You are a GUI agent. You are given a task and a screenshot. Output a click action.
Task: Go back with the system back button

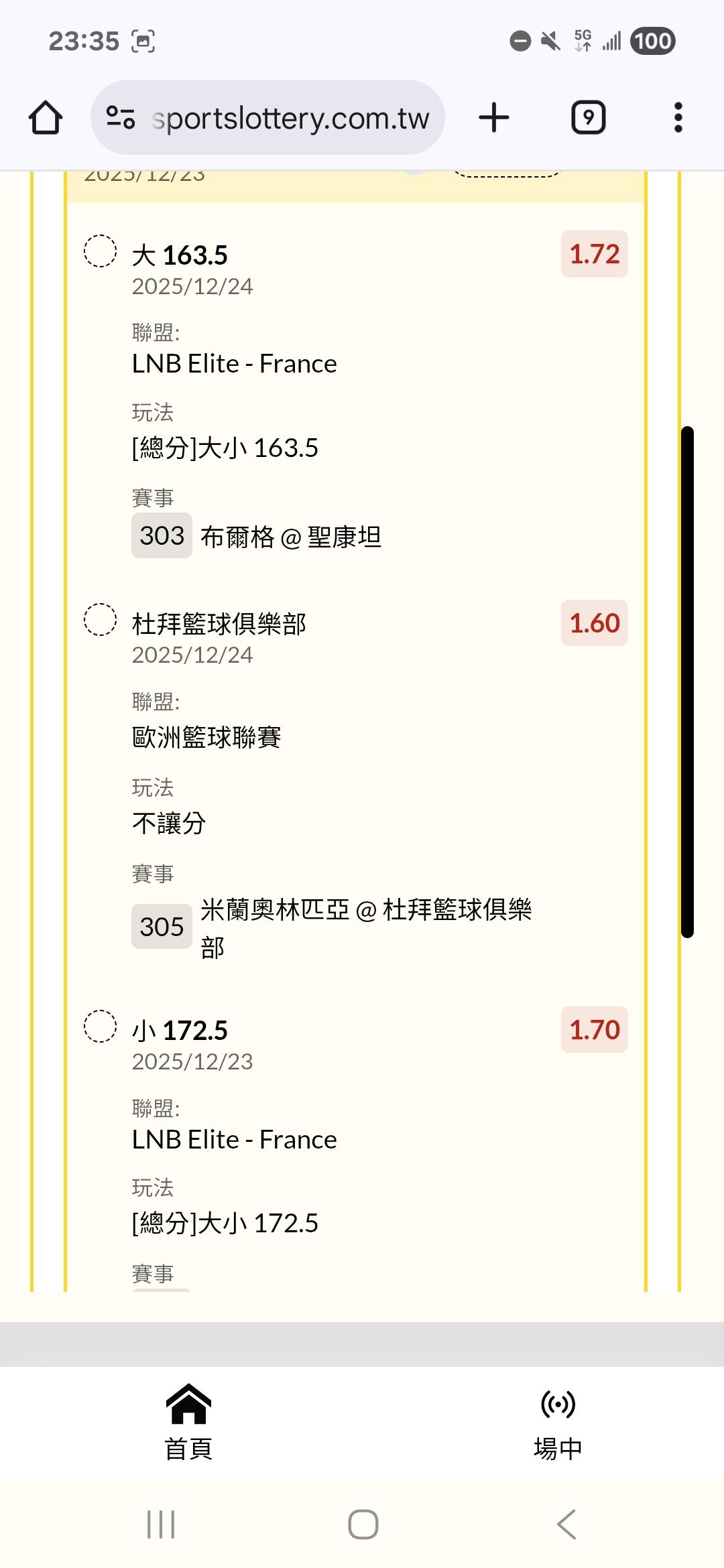(566, 1524)
